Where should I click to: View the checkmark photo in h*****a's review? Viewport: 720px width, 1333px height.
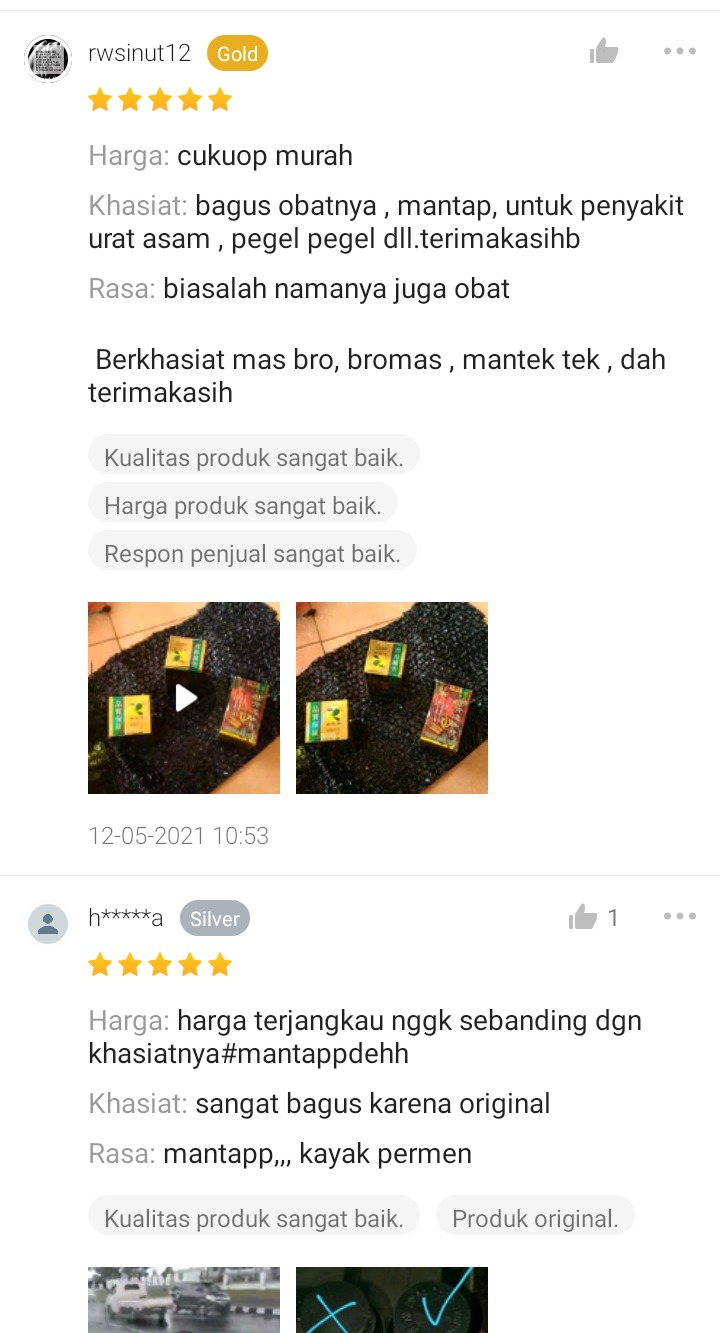[392, 1299]
